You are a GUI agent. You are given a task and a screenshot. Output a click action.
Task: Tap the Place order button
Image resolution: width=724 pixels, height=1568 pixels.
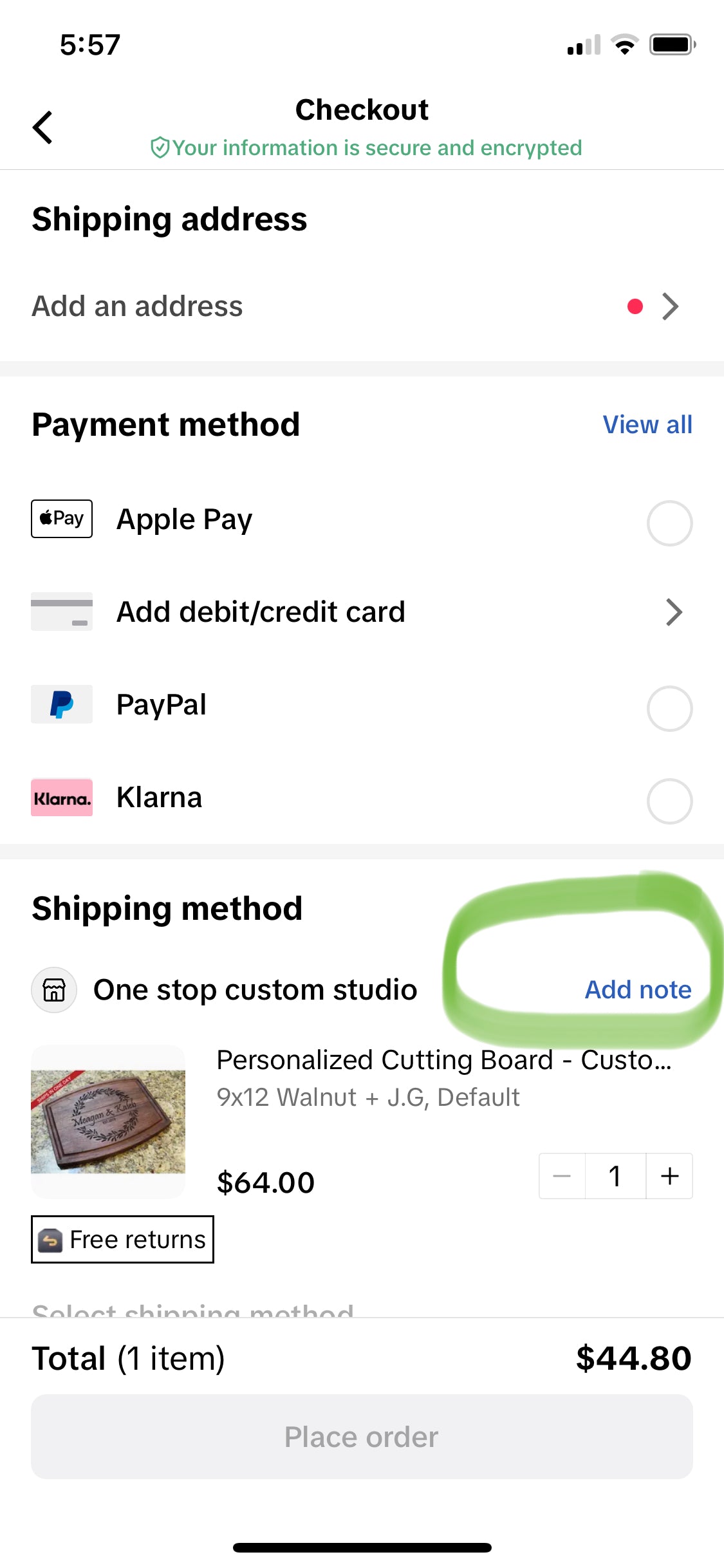362,1437
